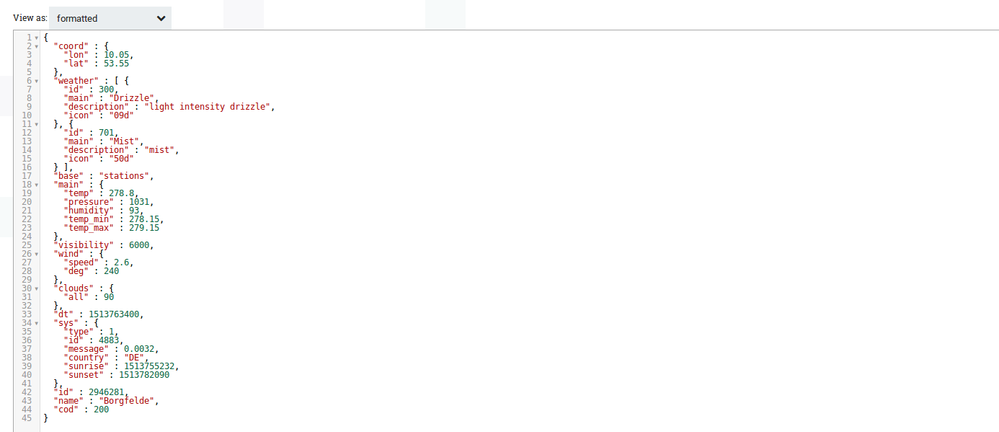Viewport: 999px width, 432px height.
Task: Collapse the "wind" object fold arrow
Action: (x=37, y=254)
